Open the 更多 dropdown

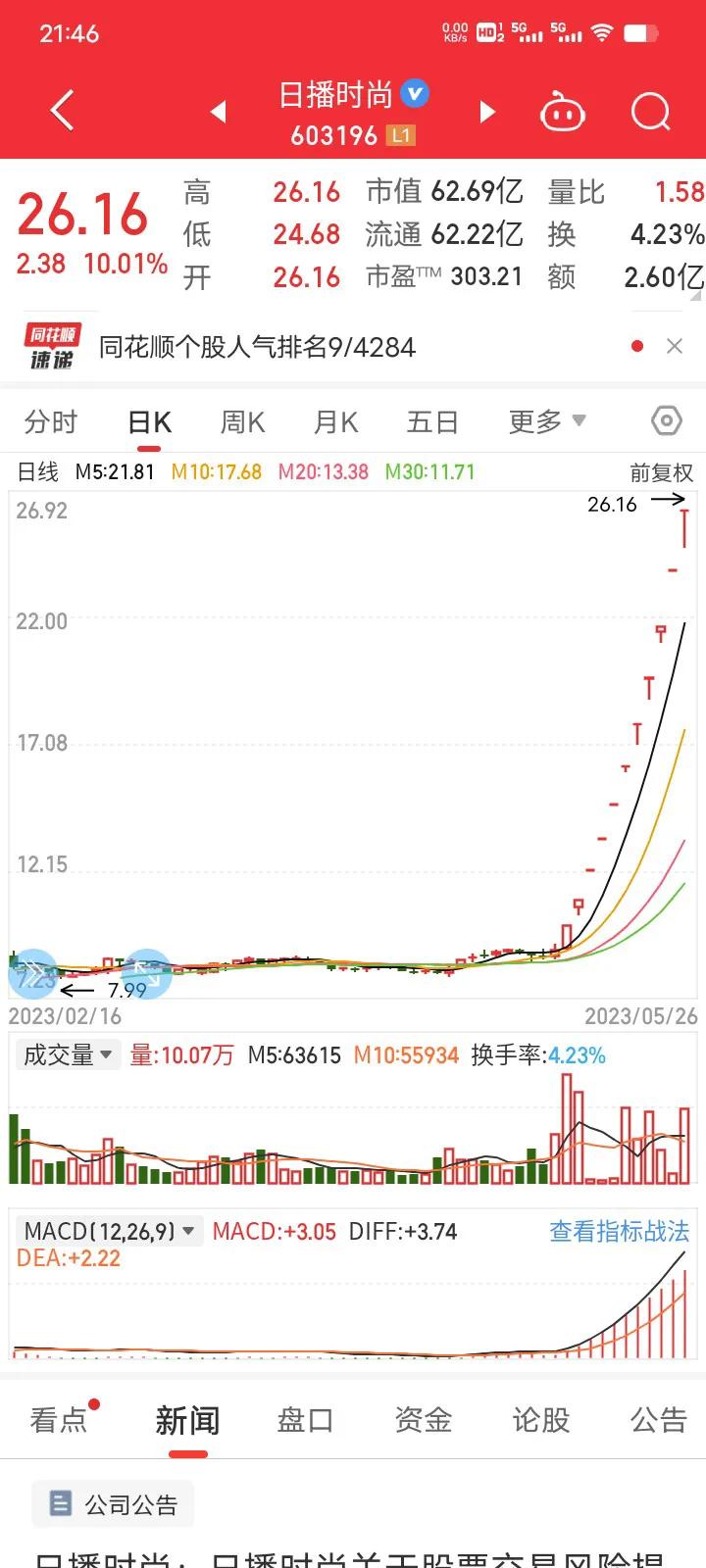[546, 420]
